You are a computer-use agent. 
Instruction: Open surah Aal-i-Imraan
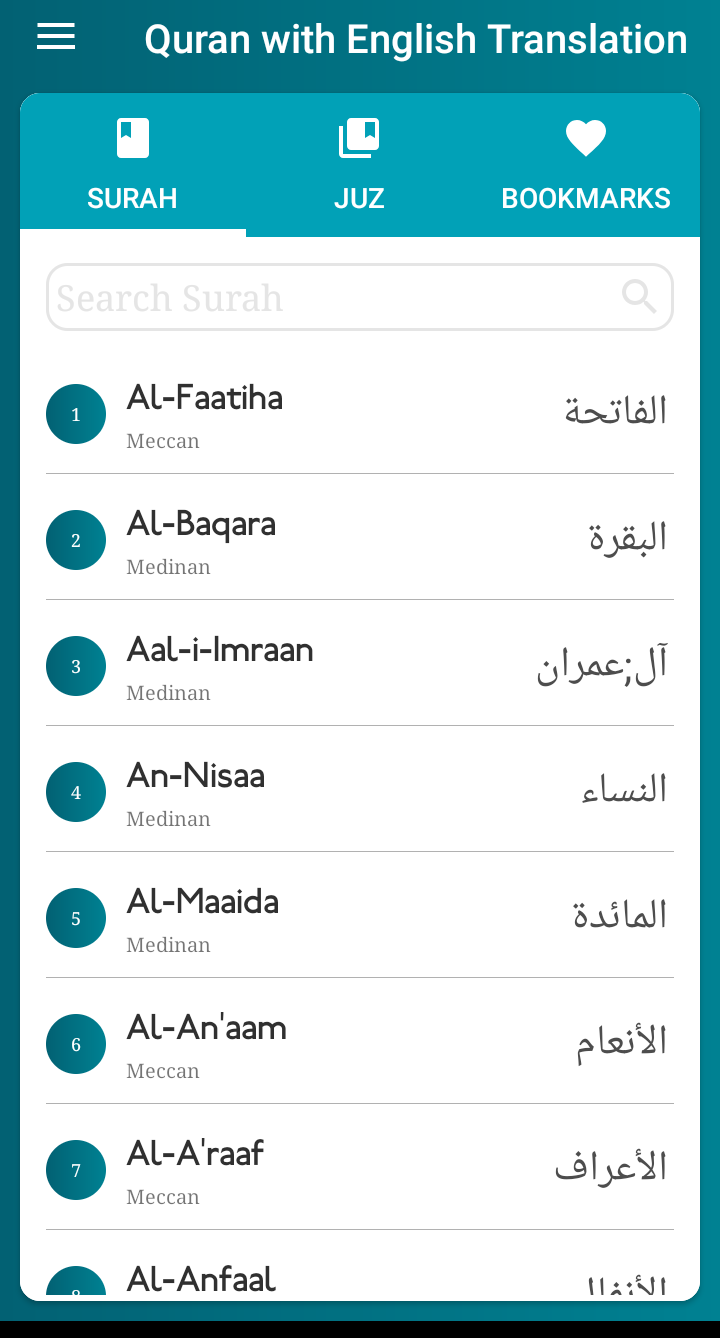(x=360, y=664)
